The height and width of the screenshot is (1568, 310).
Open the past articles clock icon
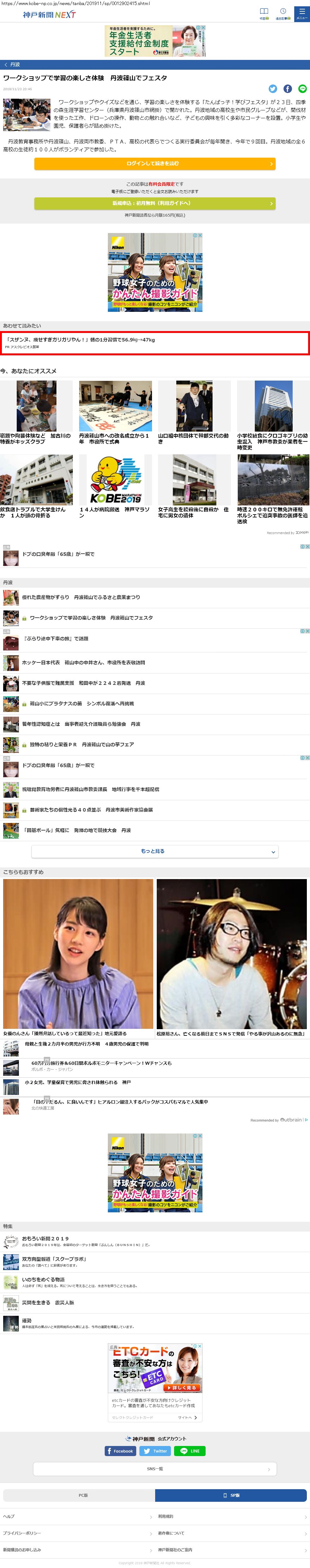tap(283, 13)
